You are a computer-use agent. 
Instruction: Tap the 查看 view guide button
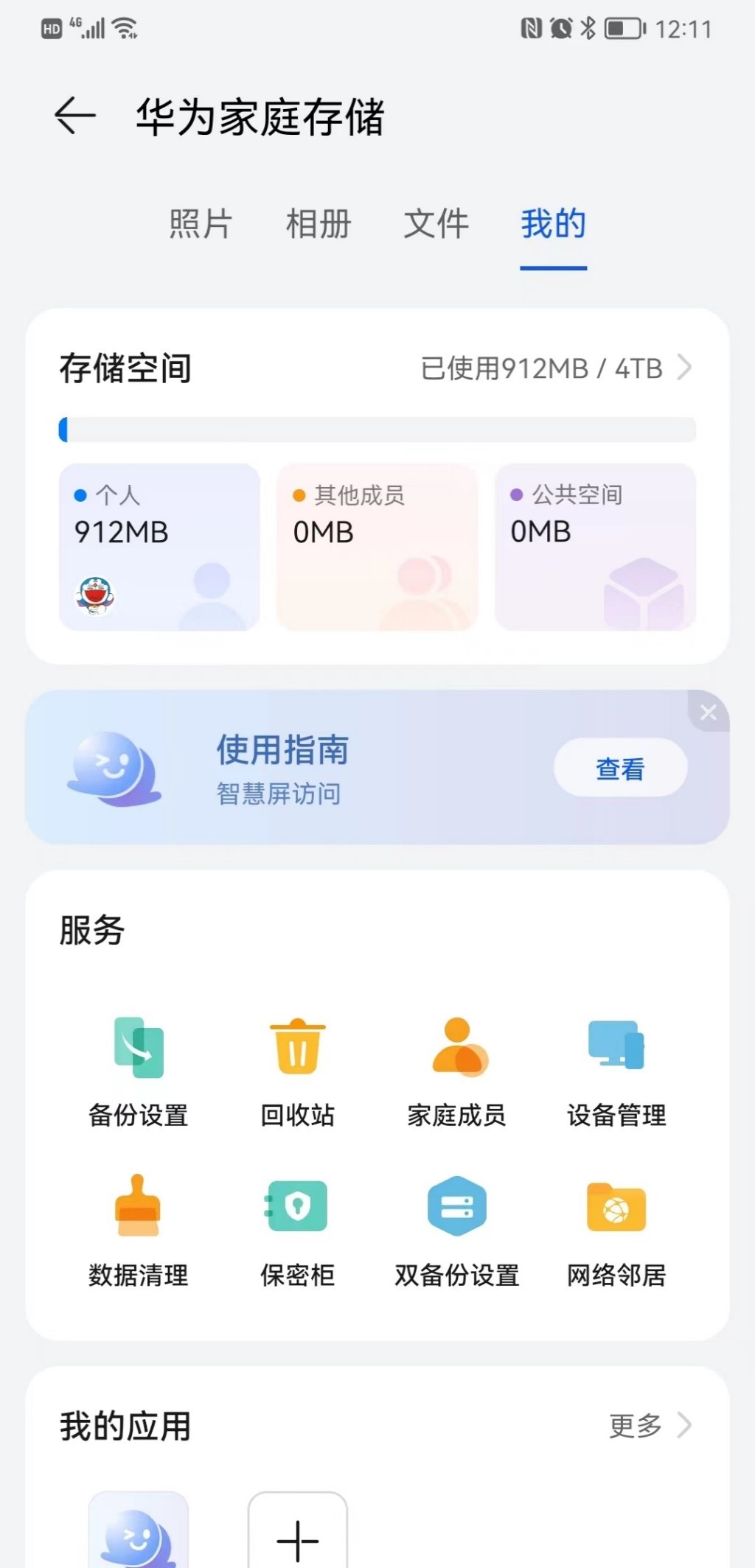[x=619, y=768]
